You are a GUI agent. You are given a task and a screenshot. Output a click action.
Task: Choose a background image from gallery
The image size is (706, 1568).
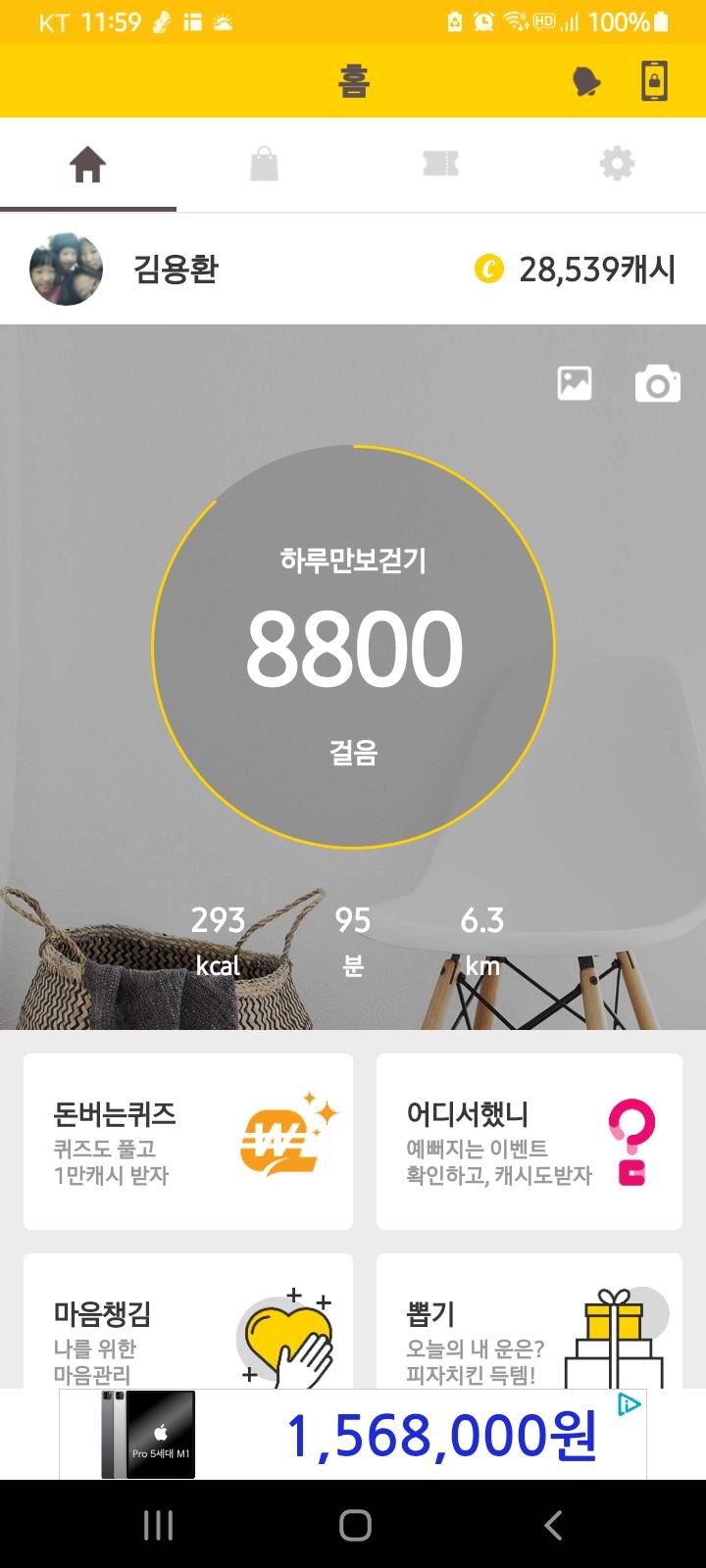[x=575, y=383]
